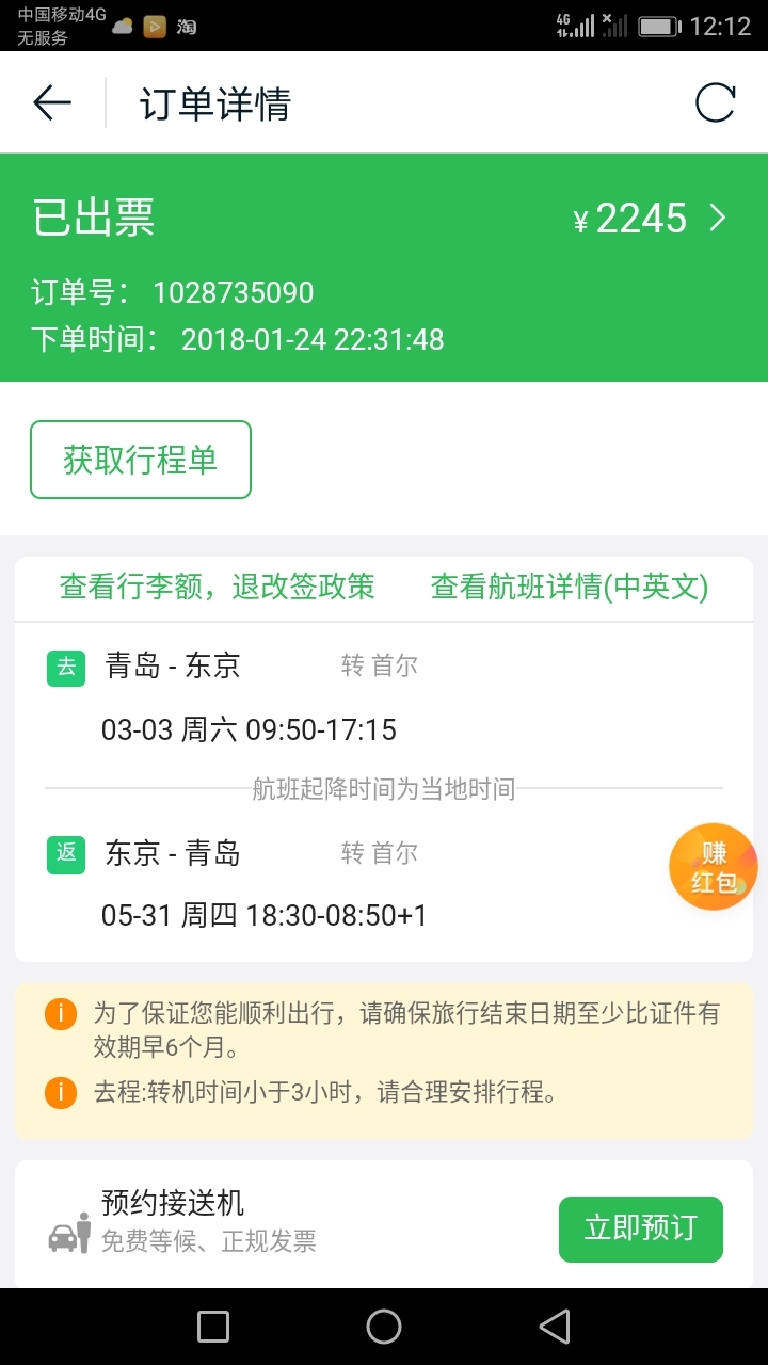Refresh the order details
The image size is (768, 1365).
(715, 103)
